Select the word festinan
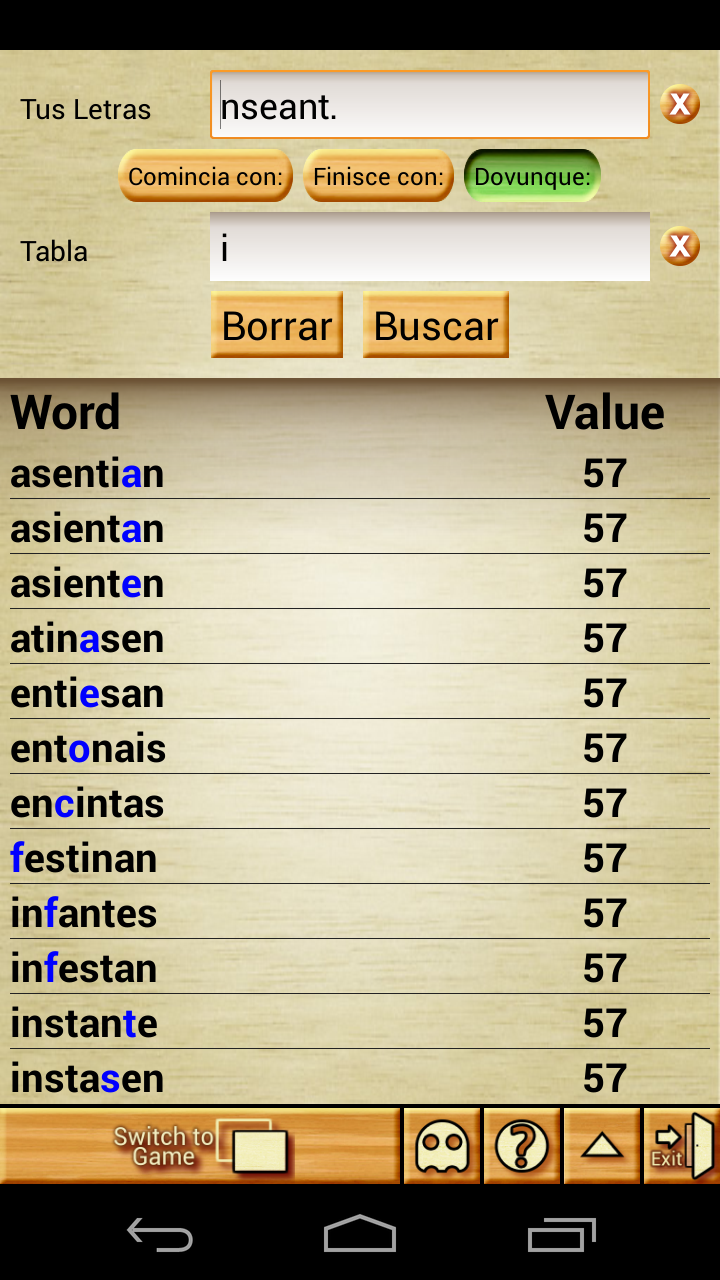Image resolution: width=720 pixels, height=1280 pixels. 84,859
